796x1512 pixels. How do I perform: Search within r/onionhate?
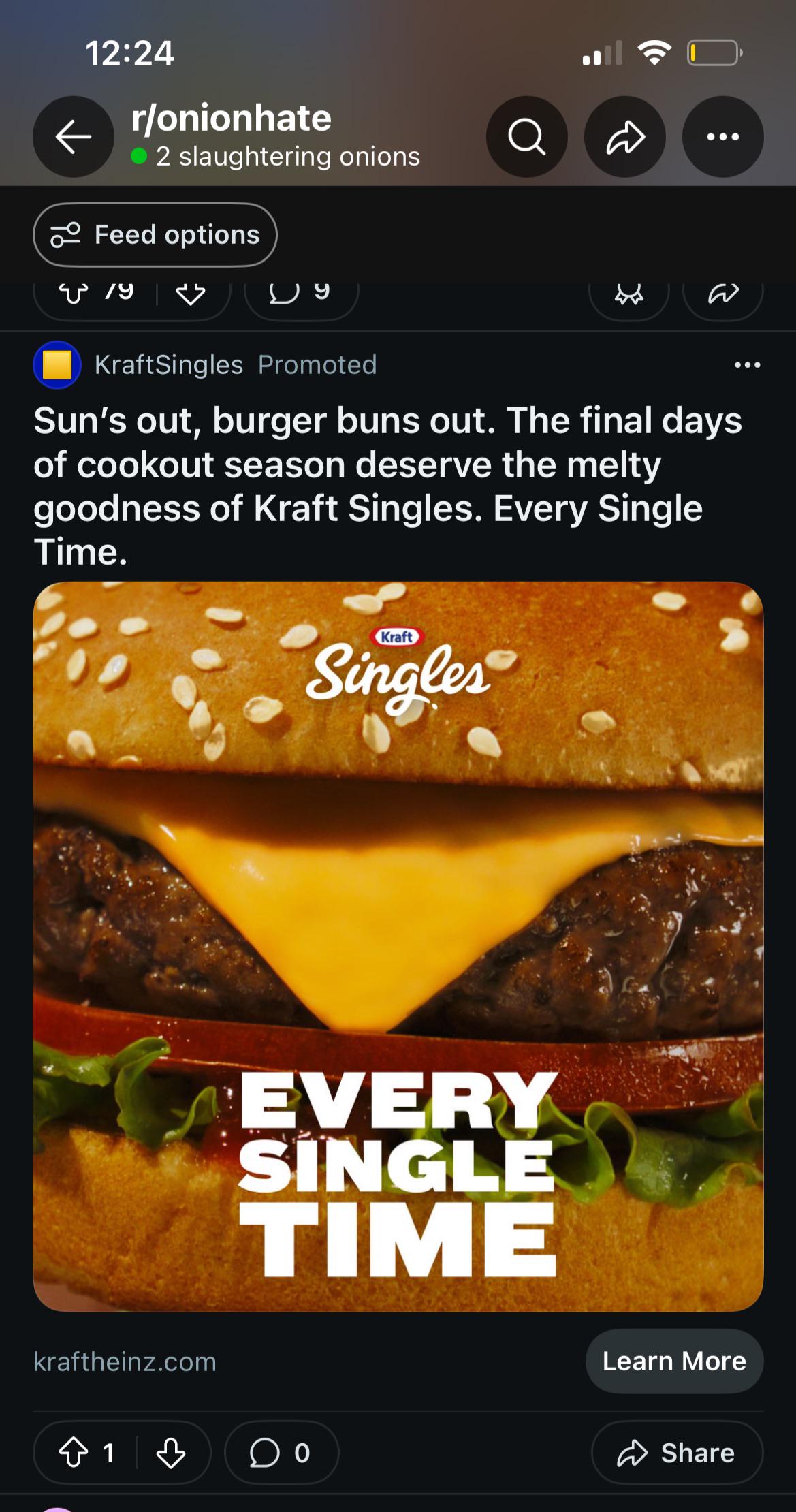click(527, 137)
